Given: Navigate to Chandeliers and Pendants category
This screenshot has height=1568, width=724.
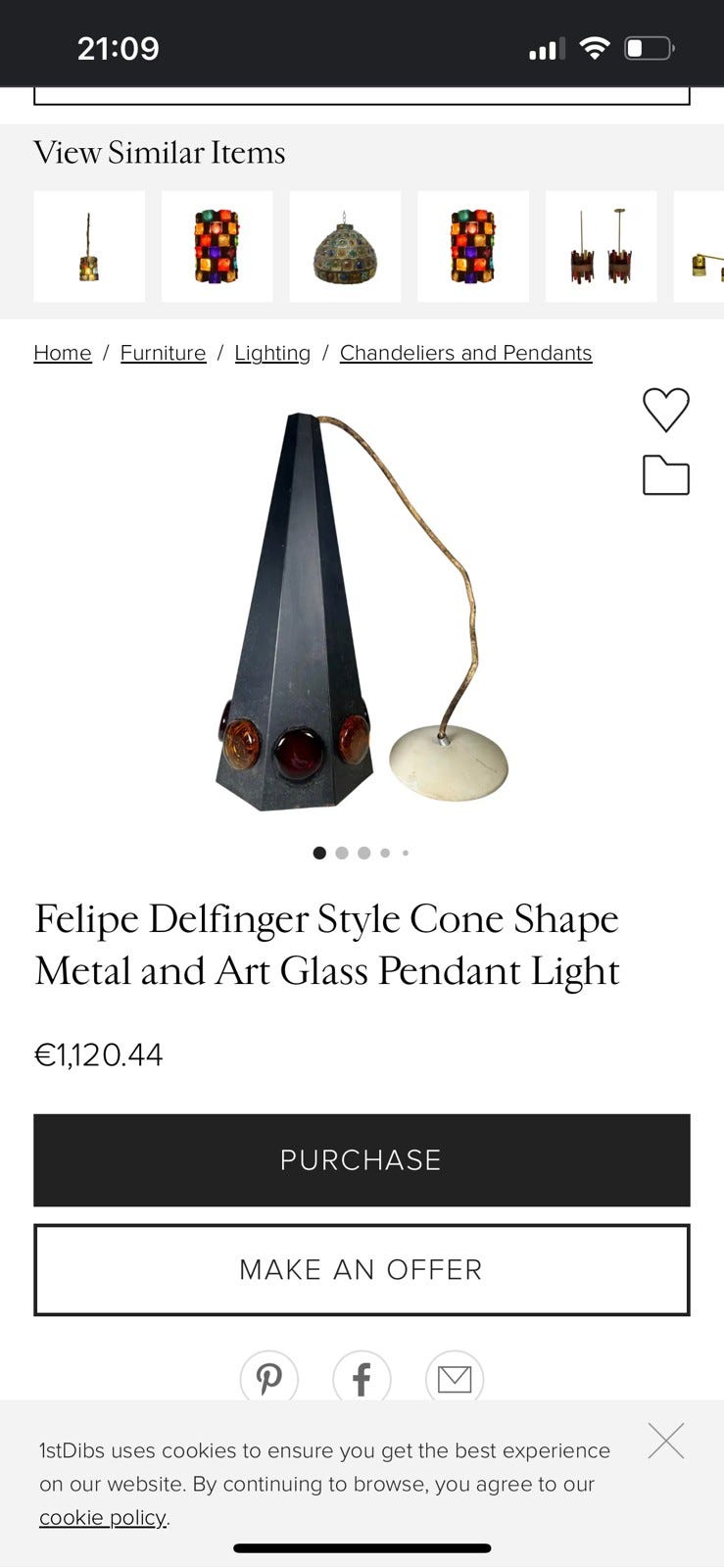Looking at the screenshot, I should 465,353.
